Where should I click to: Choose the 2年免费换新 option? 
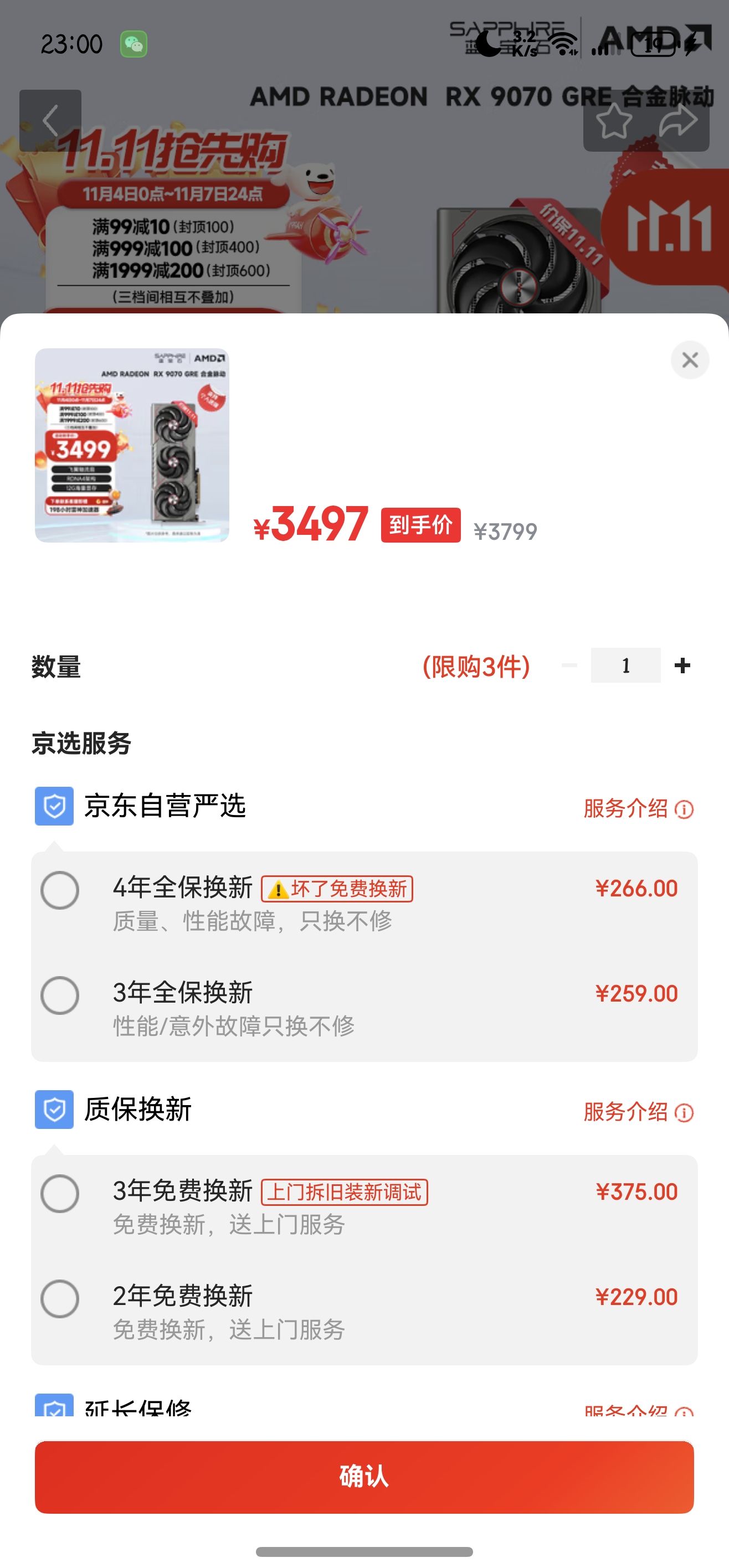(x=61, y=1297)
